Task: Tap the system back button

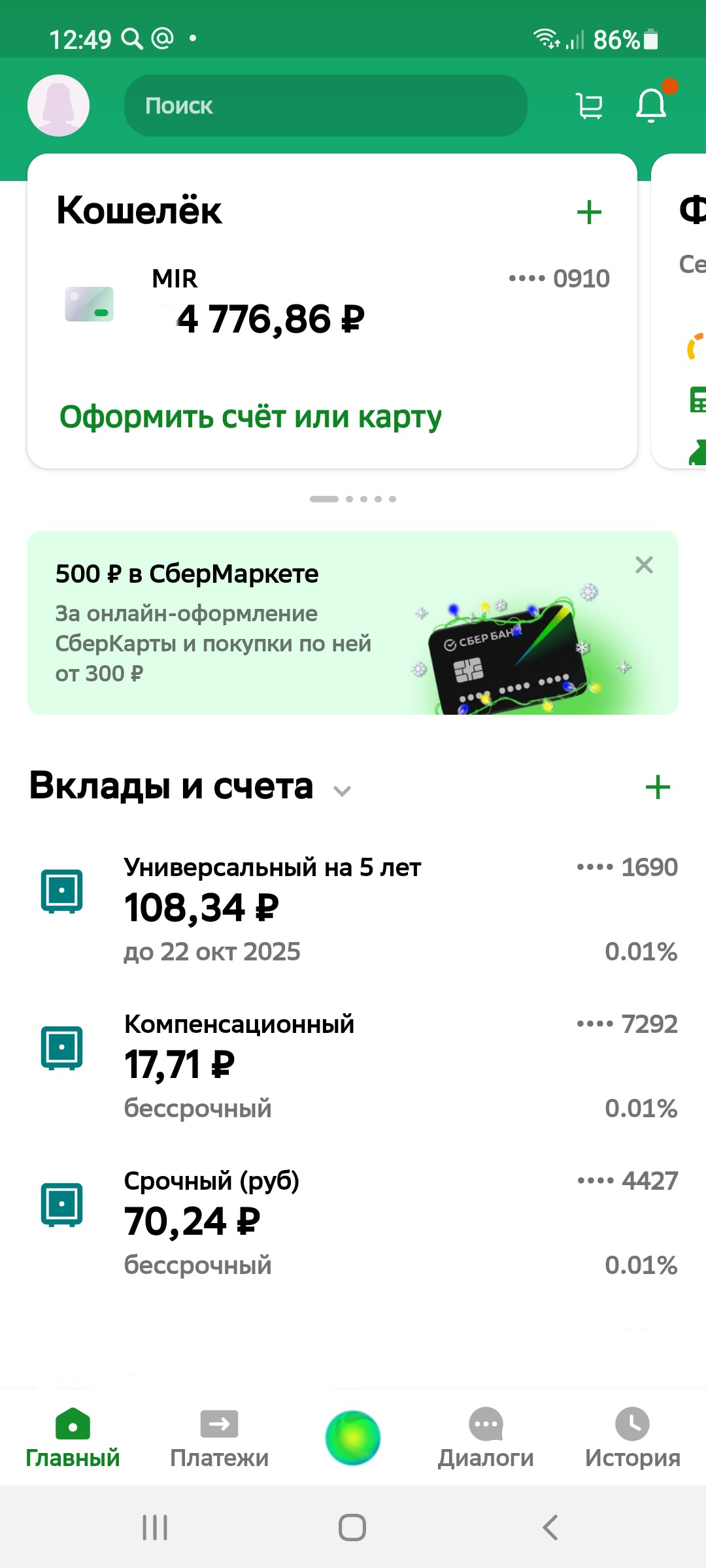Action: click(550, 1527)
